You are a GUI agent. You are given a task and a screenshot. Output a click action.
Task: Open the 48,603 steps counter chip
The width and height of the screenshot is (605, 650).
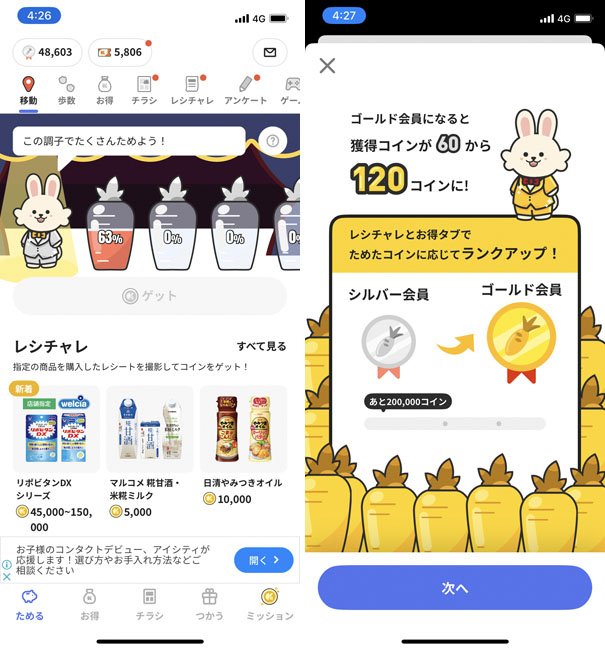click(47, 52)
